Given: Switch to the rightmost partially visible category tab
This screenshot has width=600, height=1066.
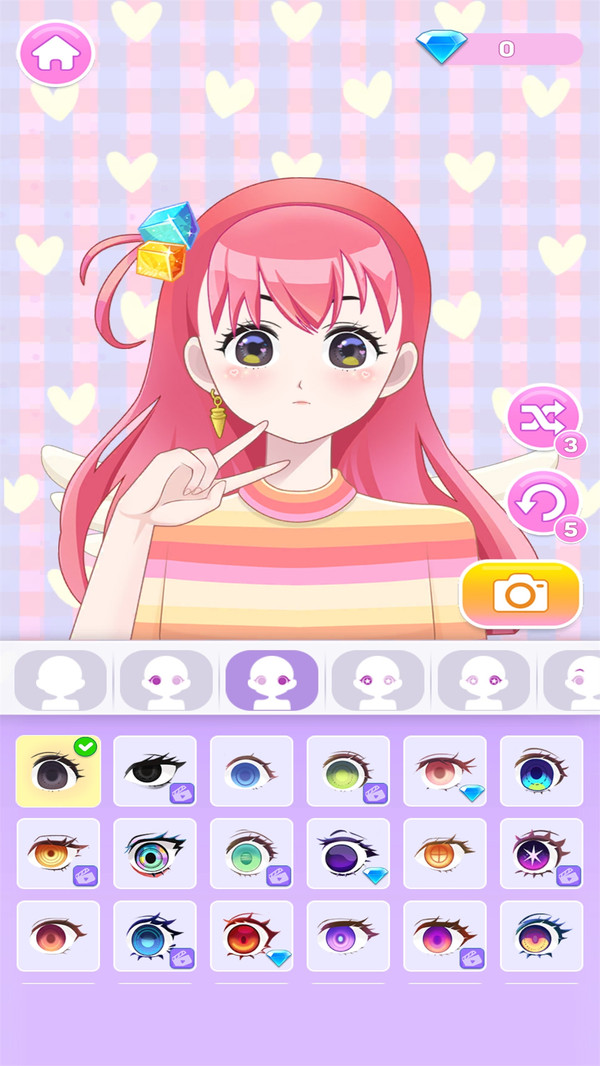Looking at the screenshot, I should point(571,681).
